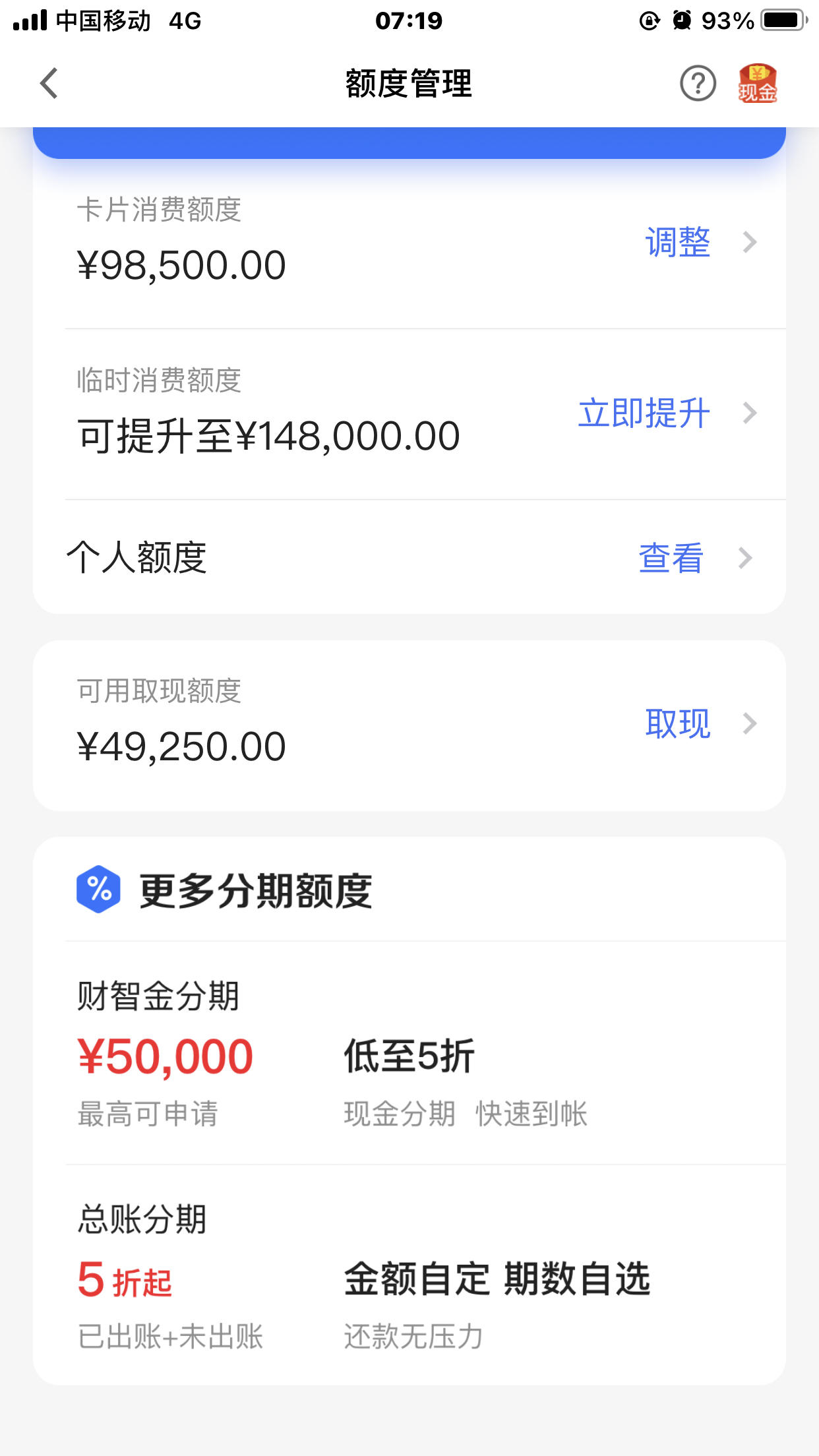Open the 总账分期 offer
This screenshot has width=819, height=1456.
coord(409,1275)
